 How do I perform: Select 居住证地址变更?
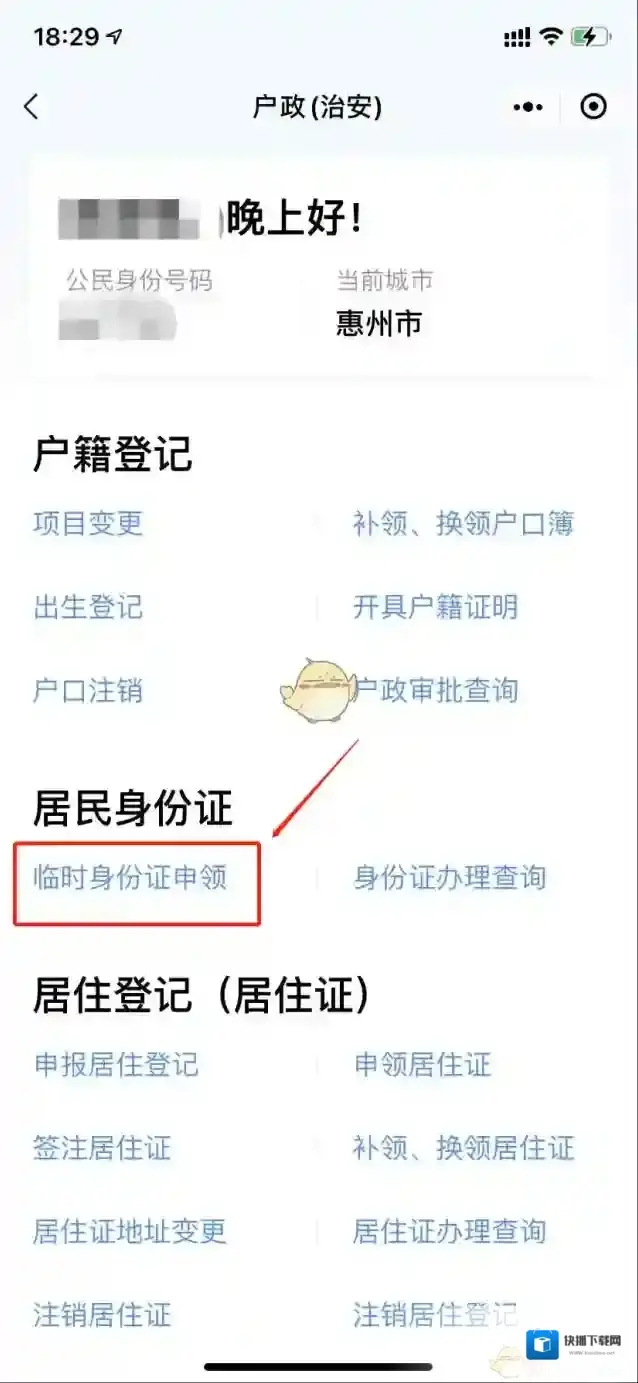pos(131,1231)
